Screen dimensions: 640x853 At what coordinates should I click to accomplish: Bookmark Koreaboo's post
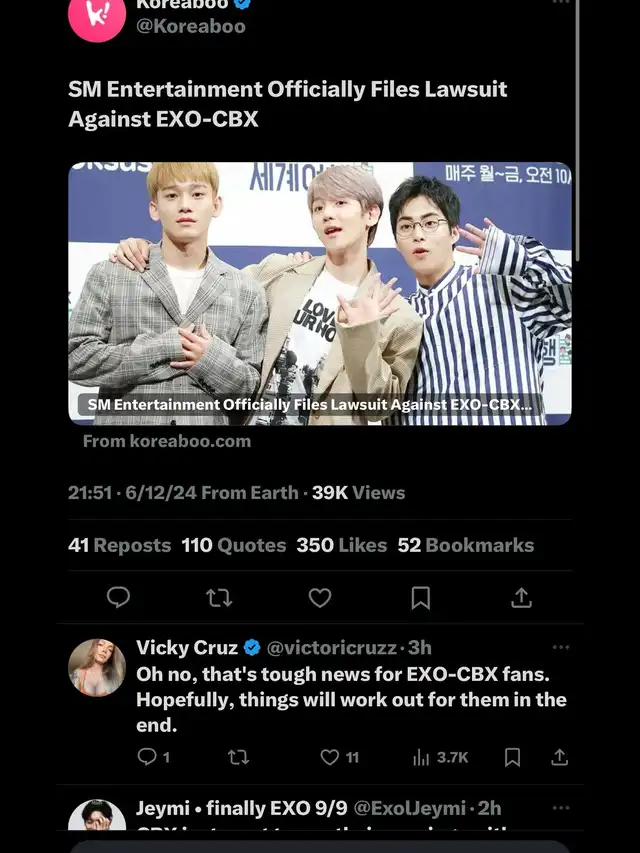(421, 598)
